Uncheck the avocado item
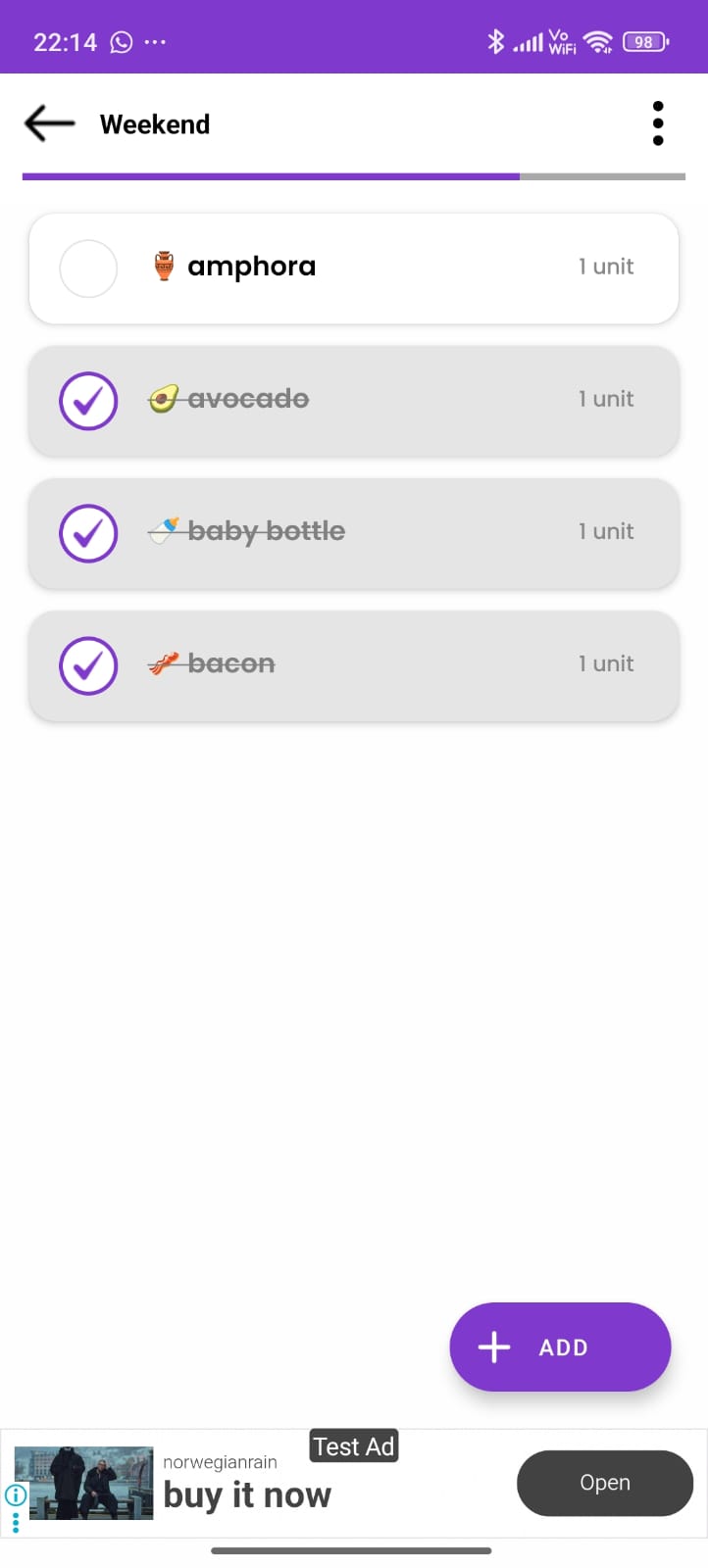 pyautogui.click(x=87, y=401)
